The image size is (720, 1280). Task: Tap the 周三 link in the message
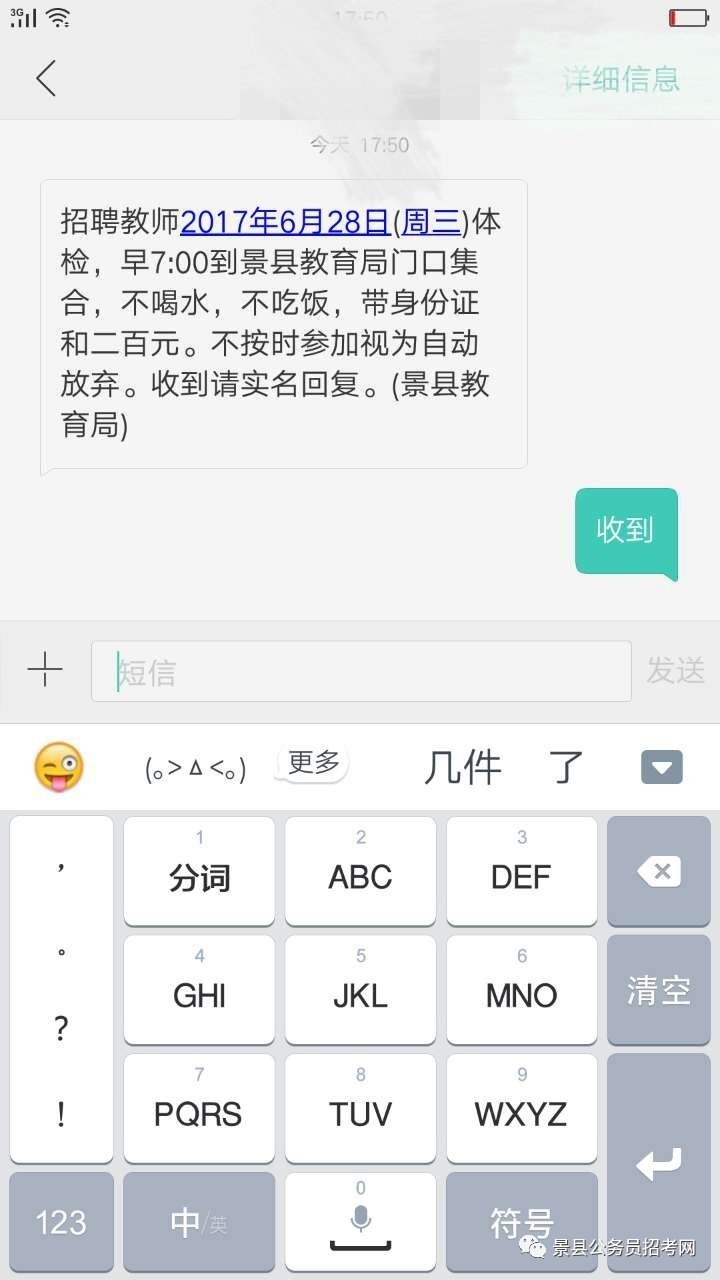click(x=431, y=221)
